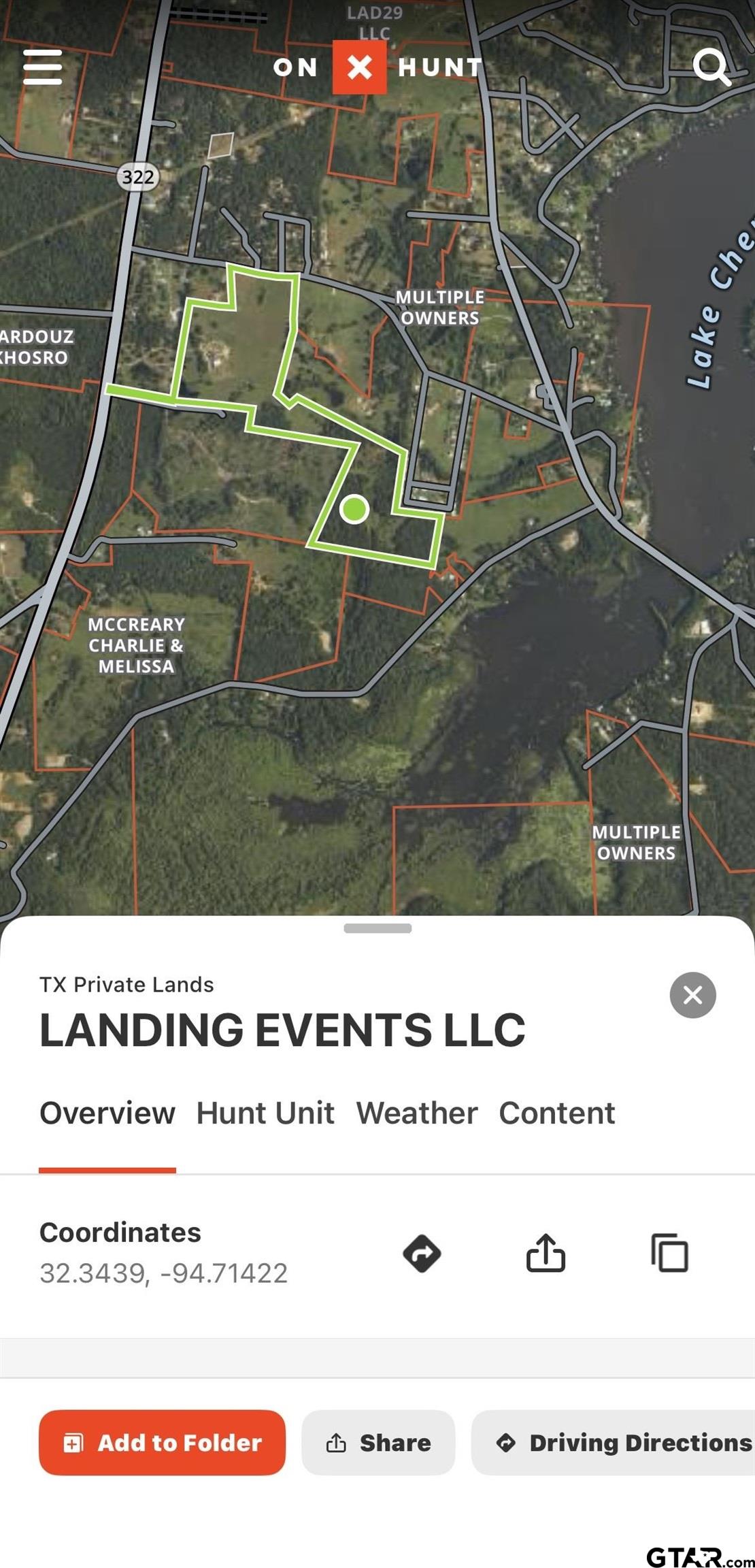Share the coordinates
This screenshot has width=755, height=1568.
[546, 1253]
